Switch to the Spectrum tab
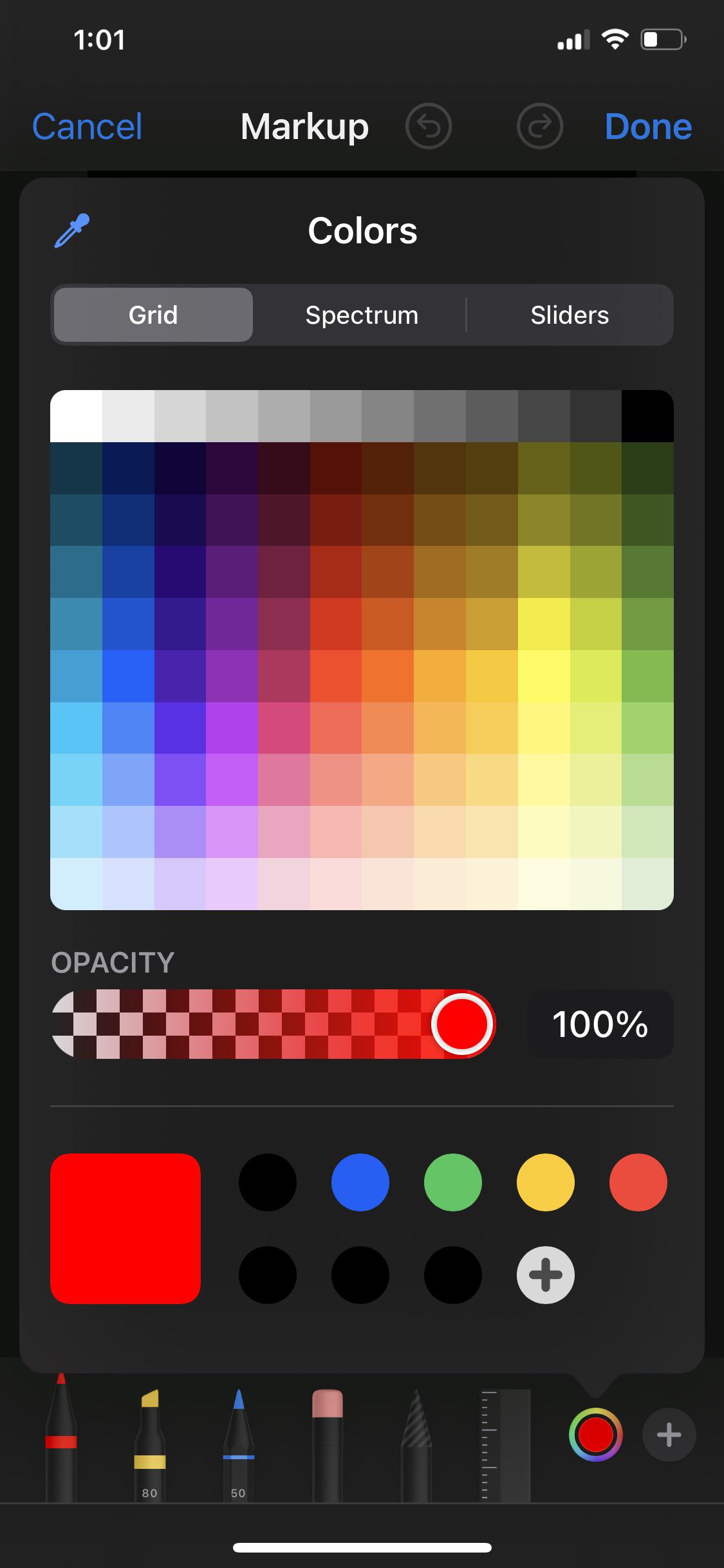 (362, 315)
